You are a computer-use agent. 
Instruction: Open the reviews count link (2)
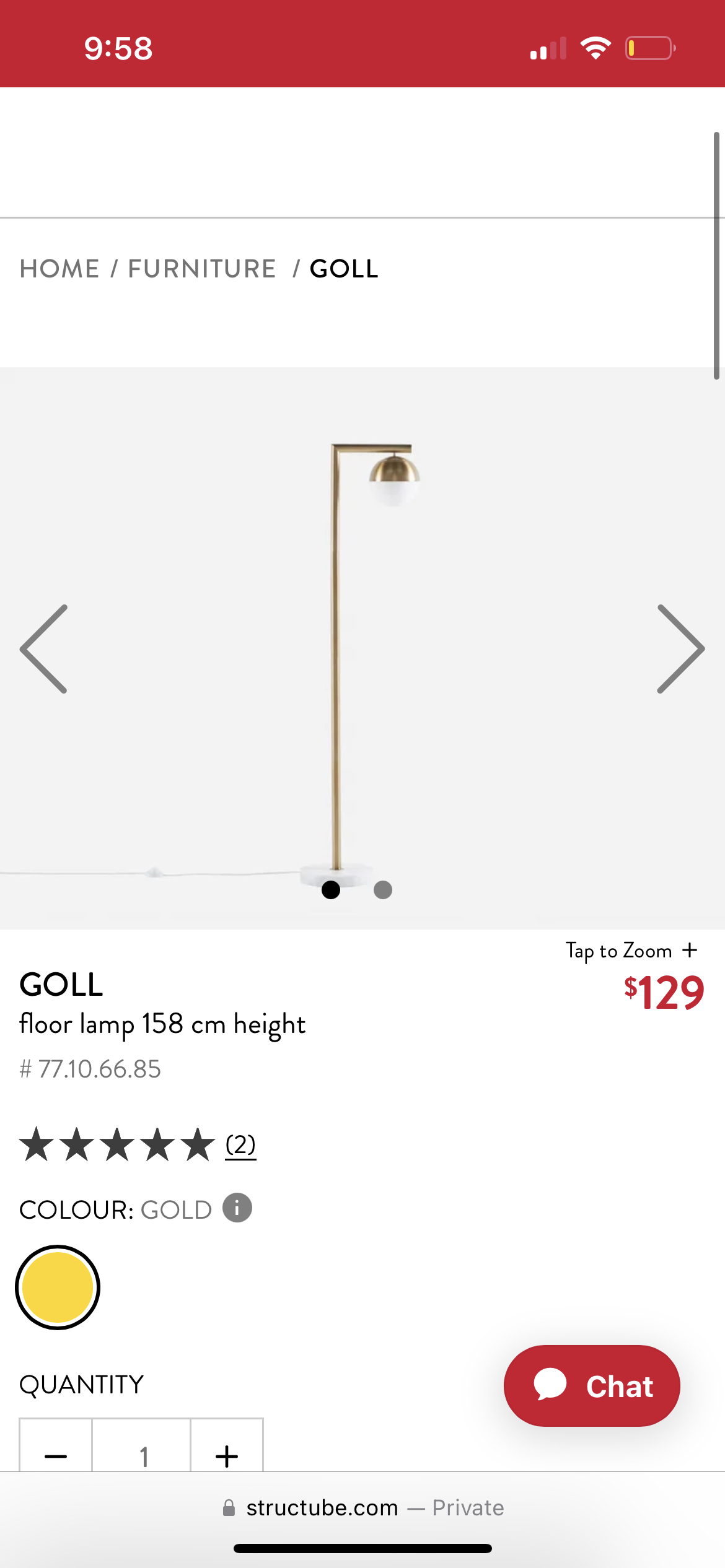(x=240, y=1144)
